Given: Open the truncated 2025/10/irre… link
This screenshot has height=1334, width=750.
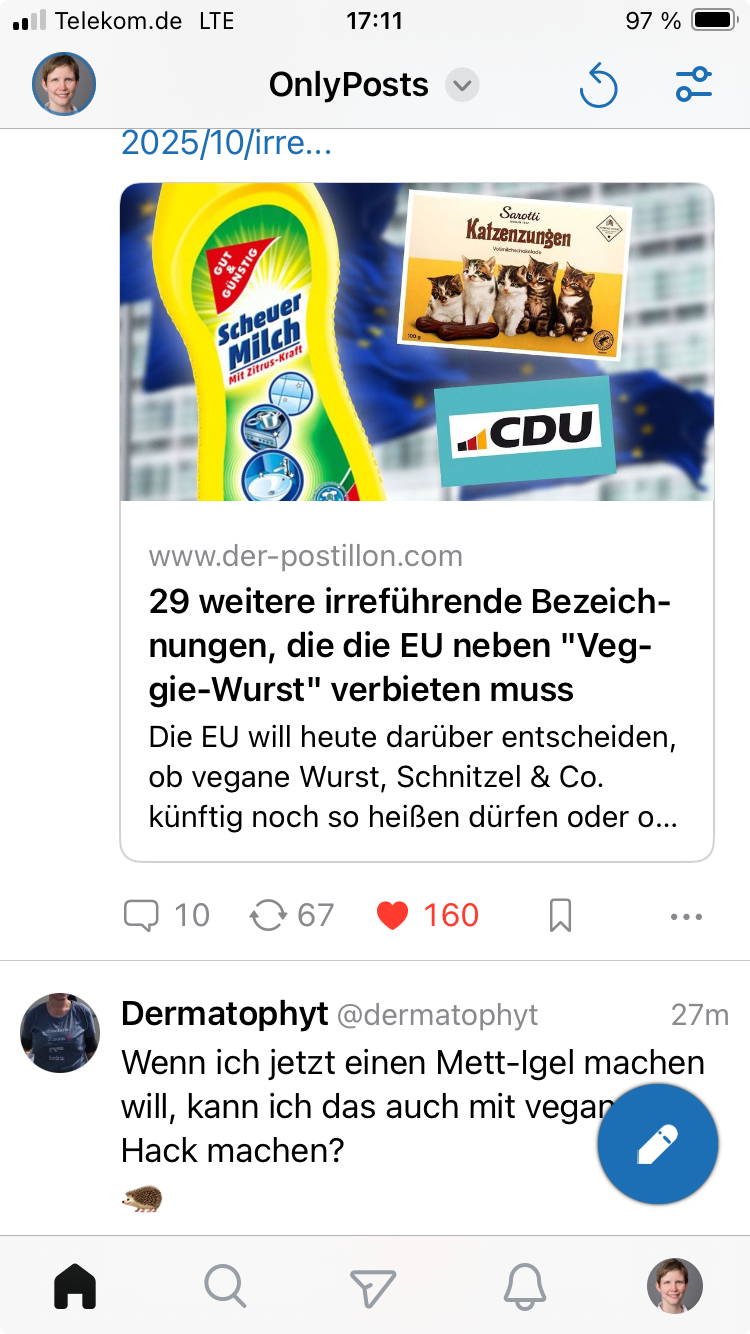Looking at the screenshot, I should coord(226,143).
